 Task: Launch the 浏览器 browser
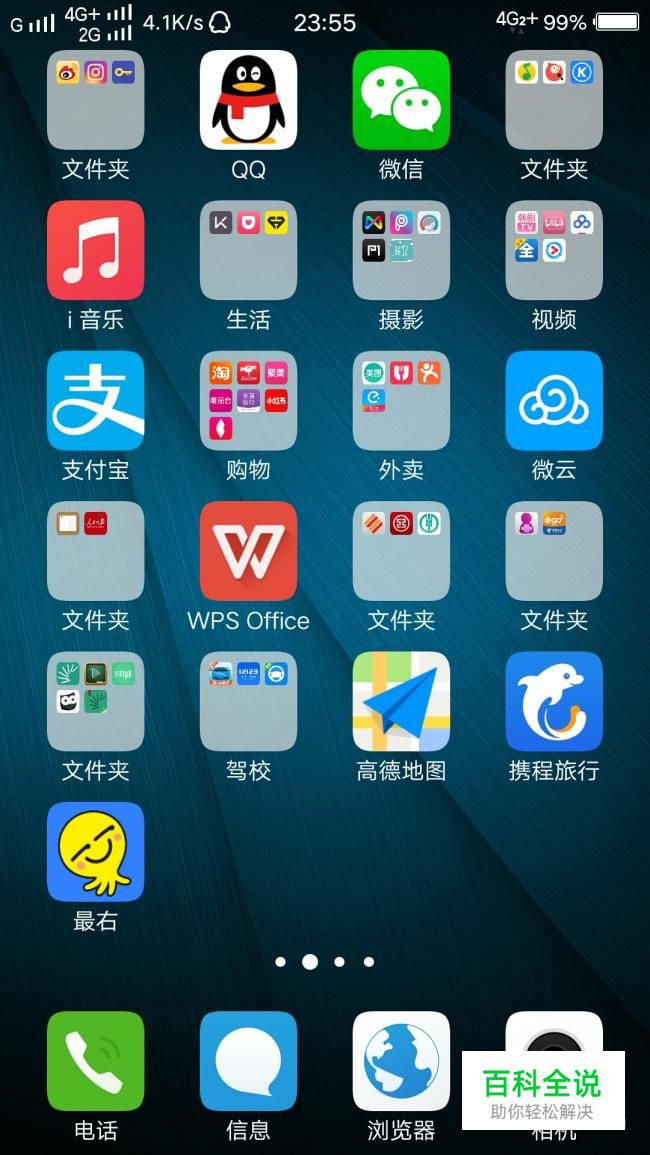tap(401, 1060)
